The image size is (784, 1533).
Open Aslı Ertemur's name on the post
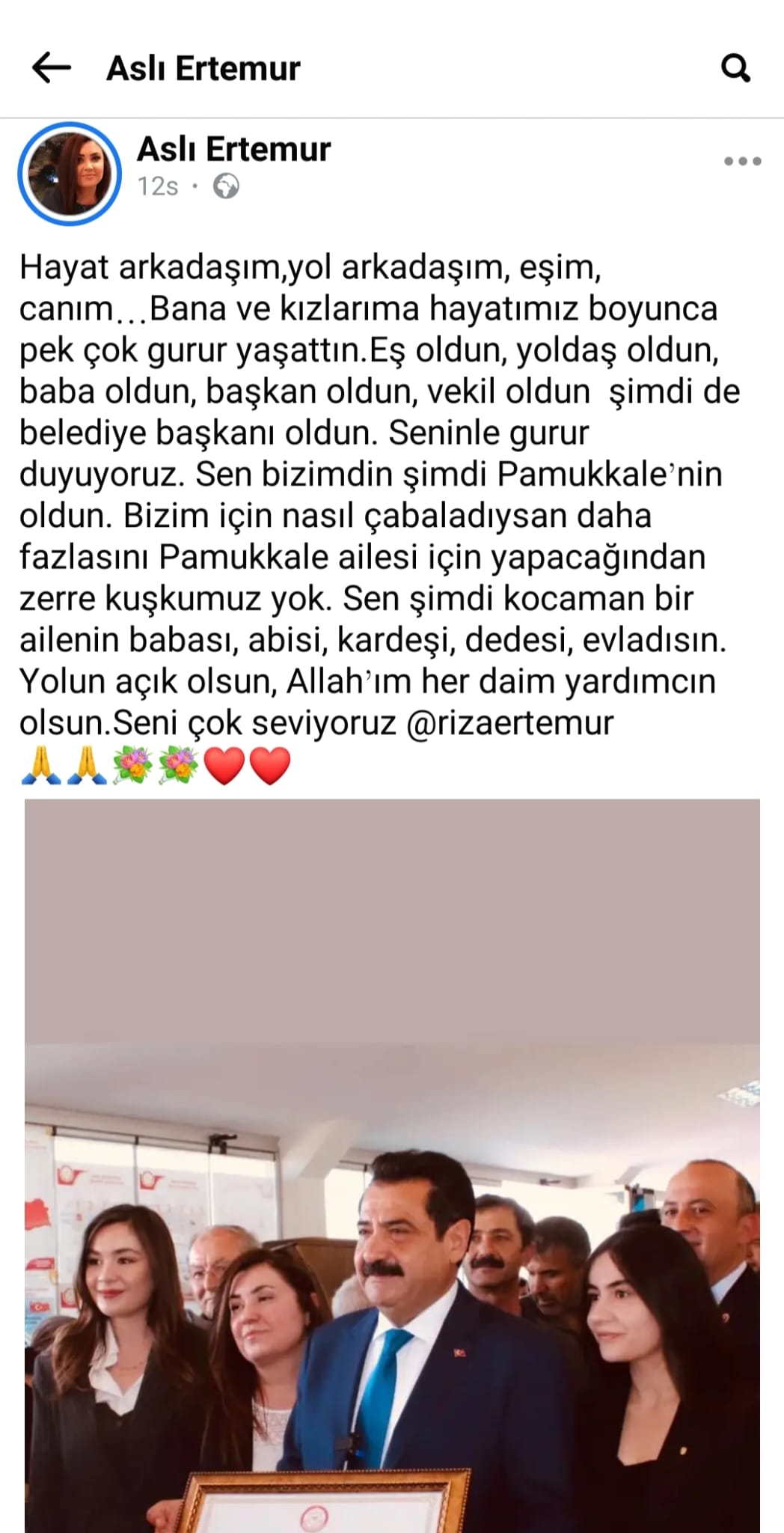(233, 149)
